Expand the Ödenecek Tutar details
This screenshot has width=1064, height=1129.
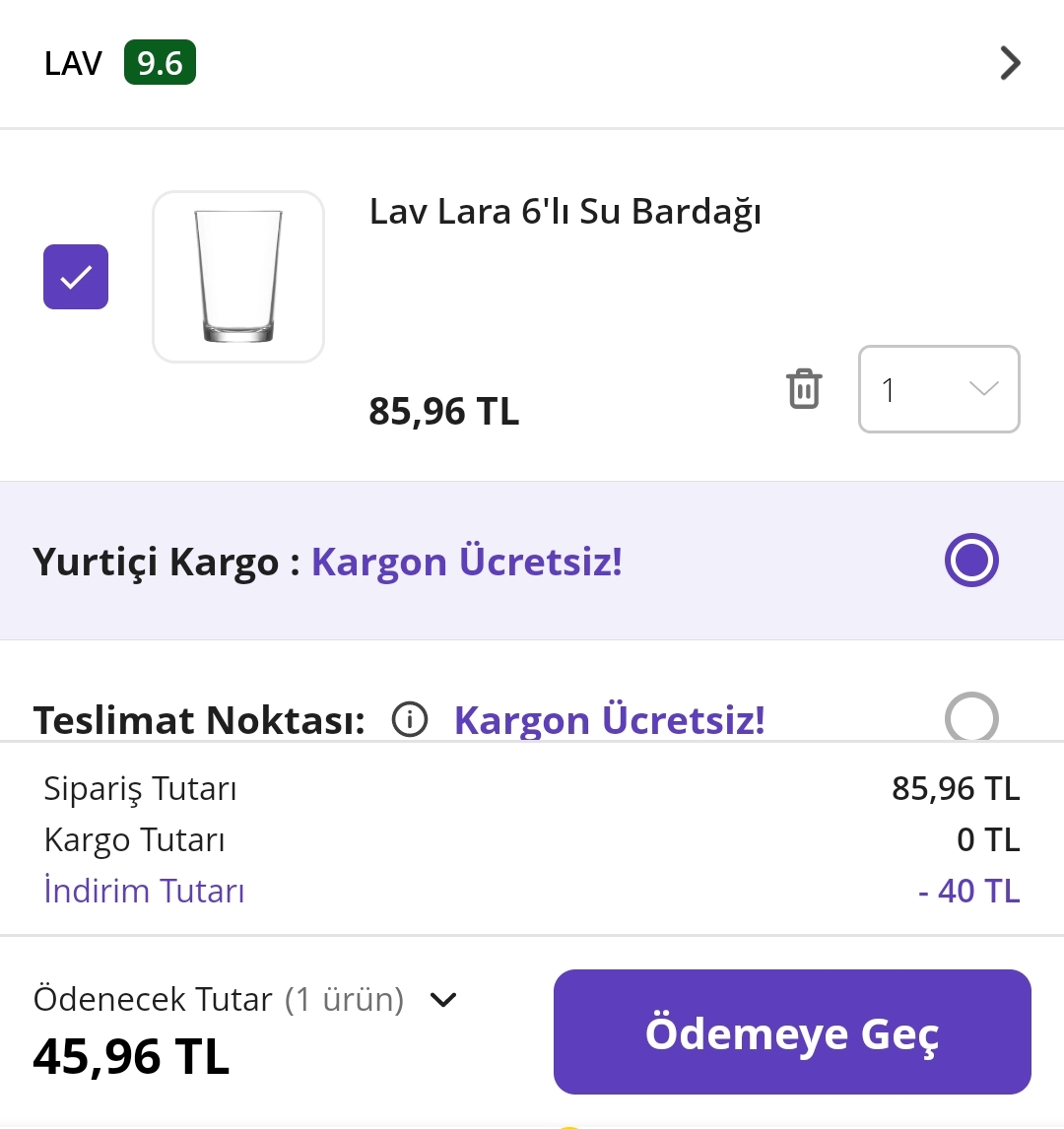(x=443, y=1000)
